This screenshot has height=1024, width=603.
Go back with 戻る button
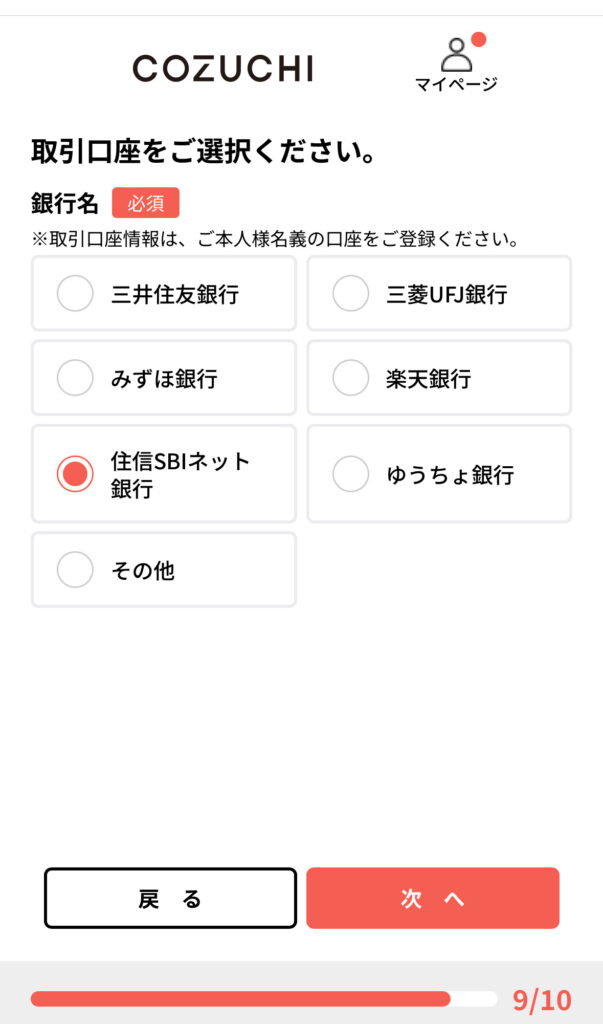[x=171, y=898]
